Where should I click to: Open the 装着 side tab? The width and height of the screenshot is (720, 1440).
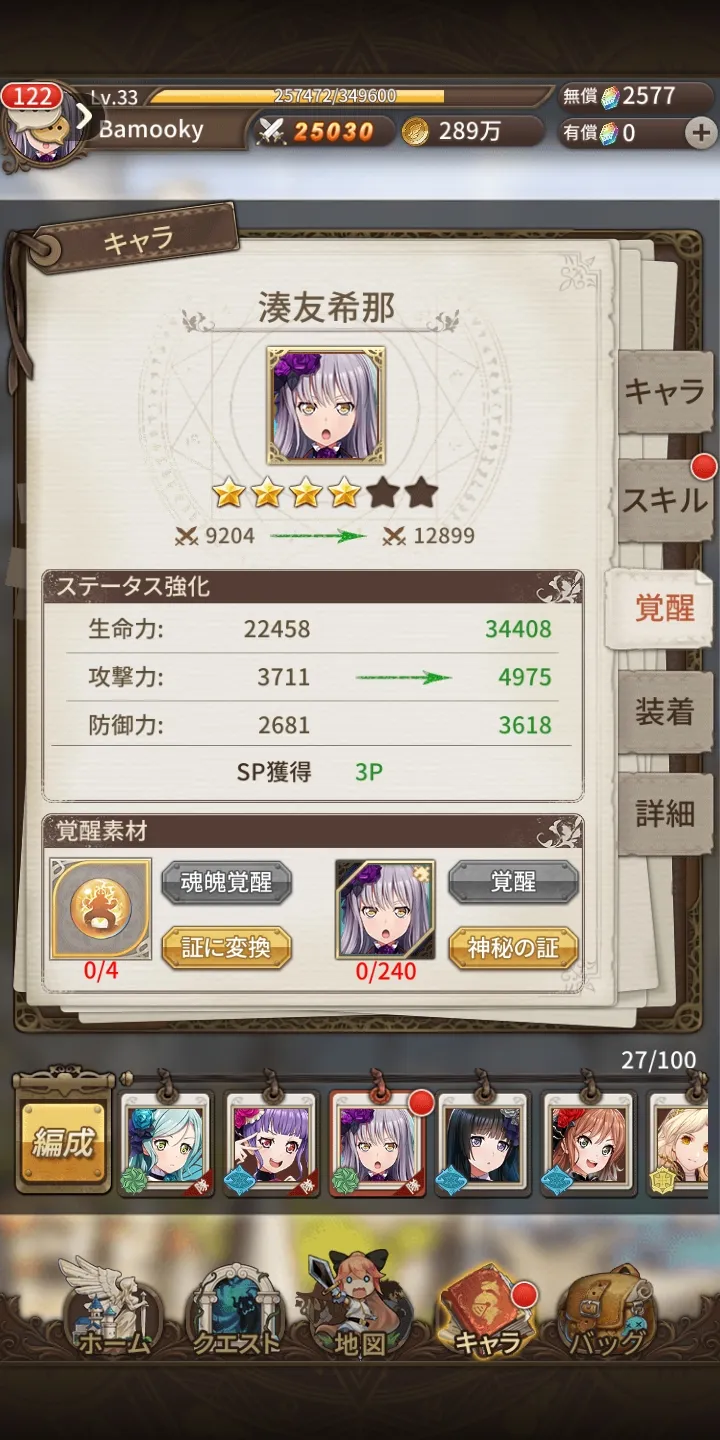point(665,712)
